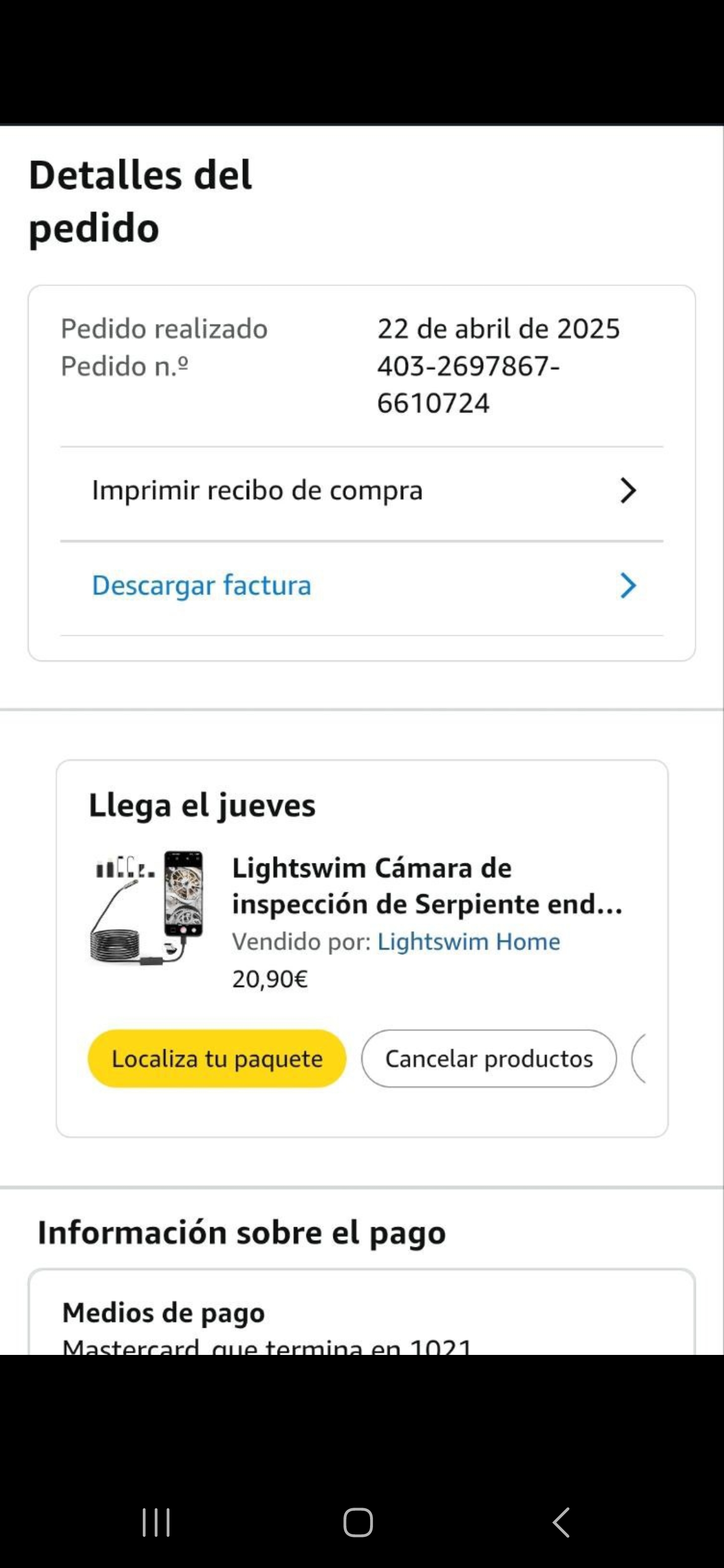Tap Localiza tu paquete button
This screenshot has height=1568, width=724.
[217, 1058]
